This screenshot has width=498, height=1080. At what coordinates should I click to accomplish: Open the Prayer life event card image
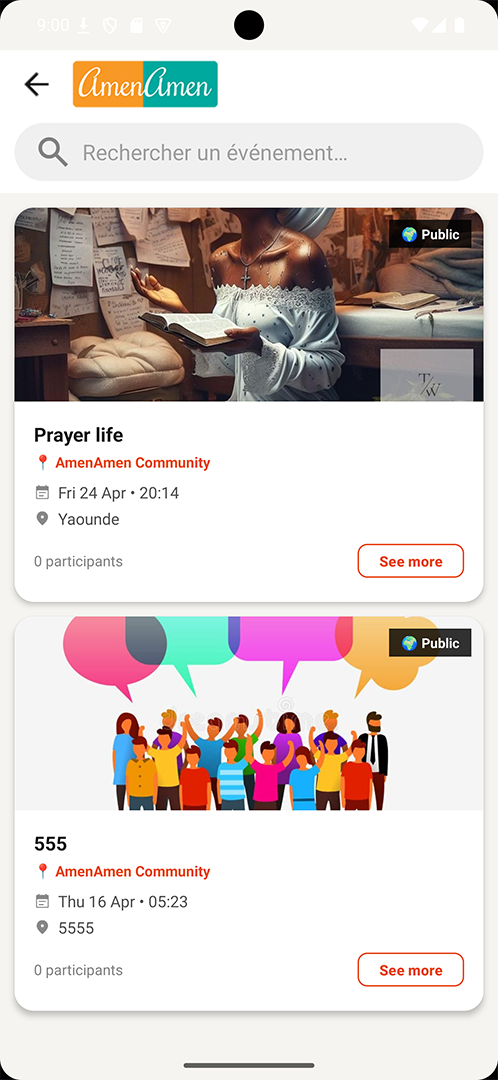(249, 304)
